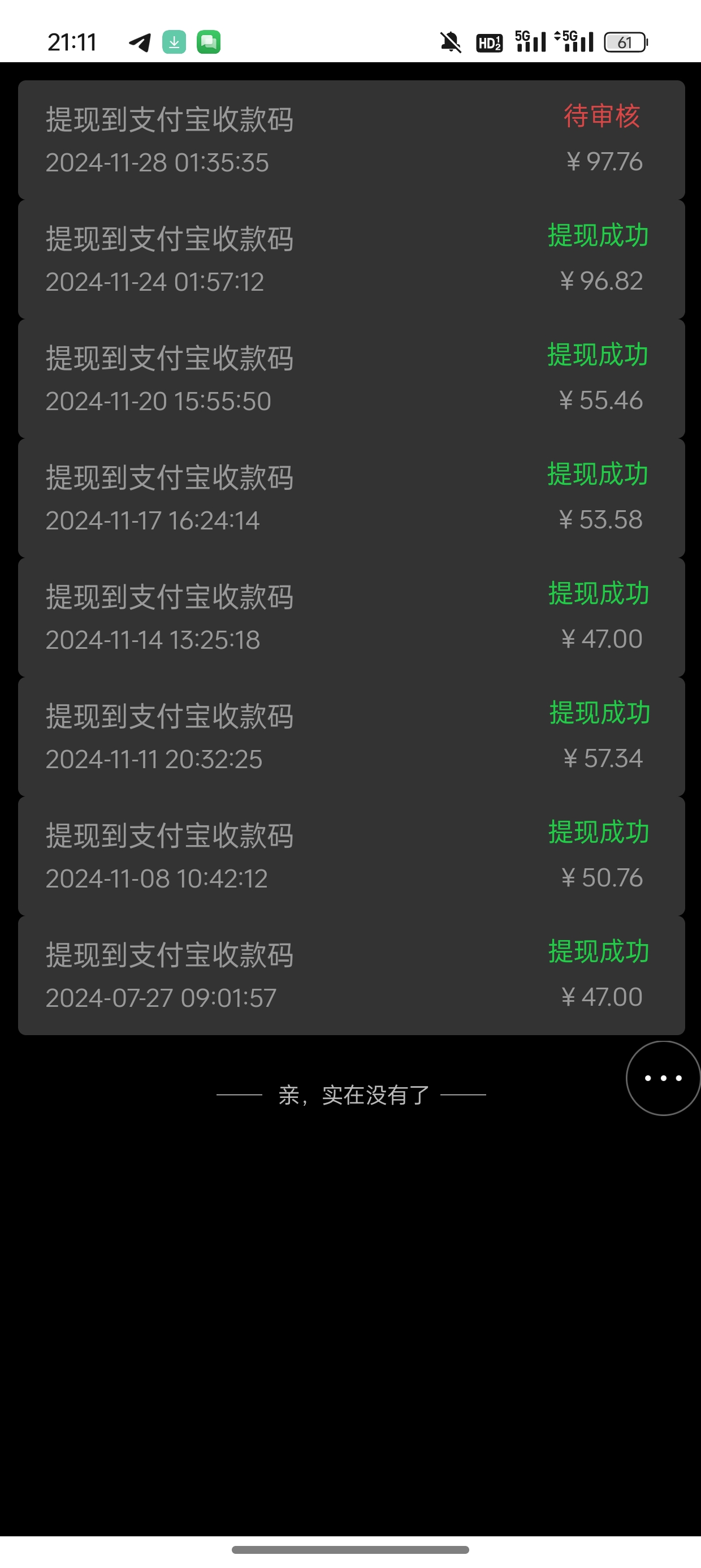View the 2024-11-11 withdrawal of ¥57.34
Viewport: 701px width, 1568px height.
click(351, 736)
